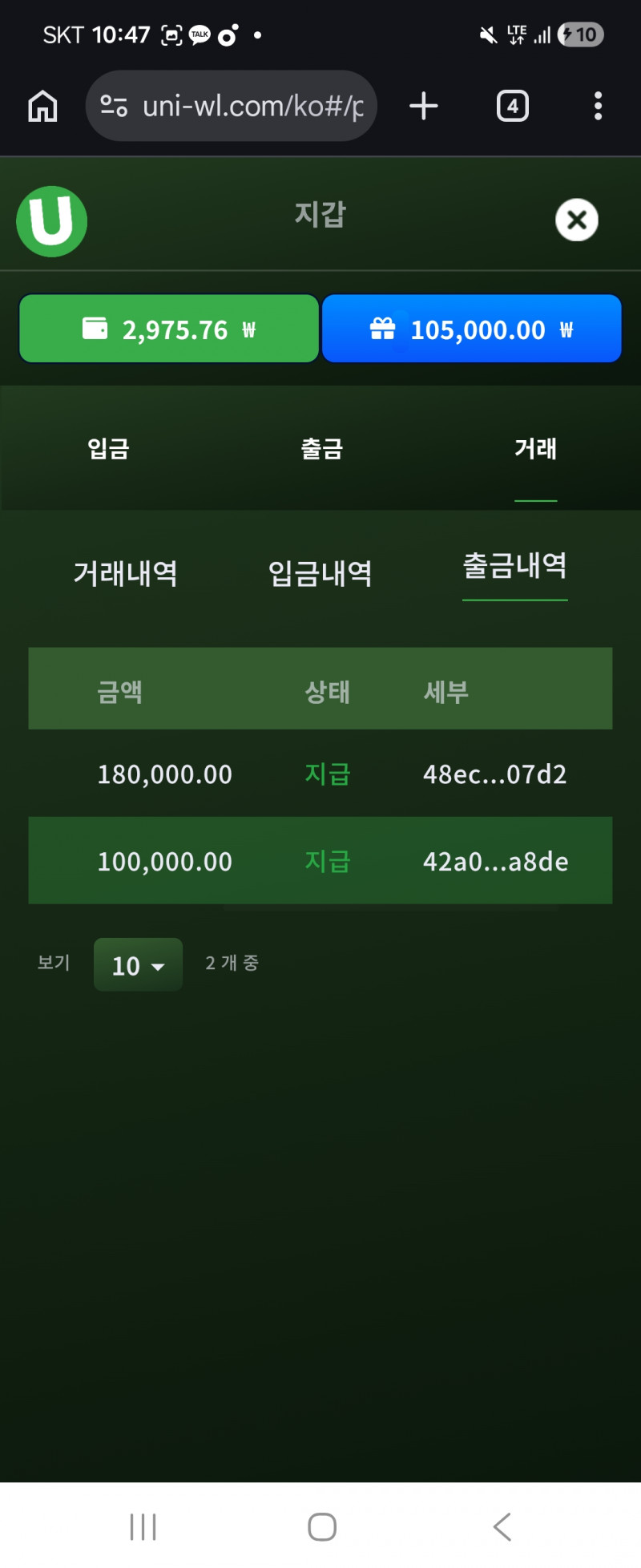The image size is (641, 1568).
Task: Open the system recent apps button
Action: point(143,1526)
